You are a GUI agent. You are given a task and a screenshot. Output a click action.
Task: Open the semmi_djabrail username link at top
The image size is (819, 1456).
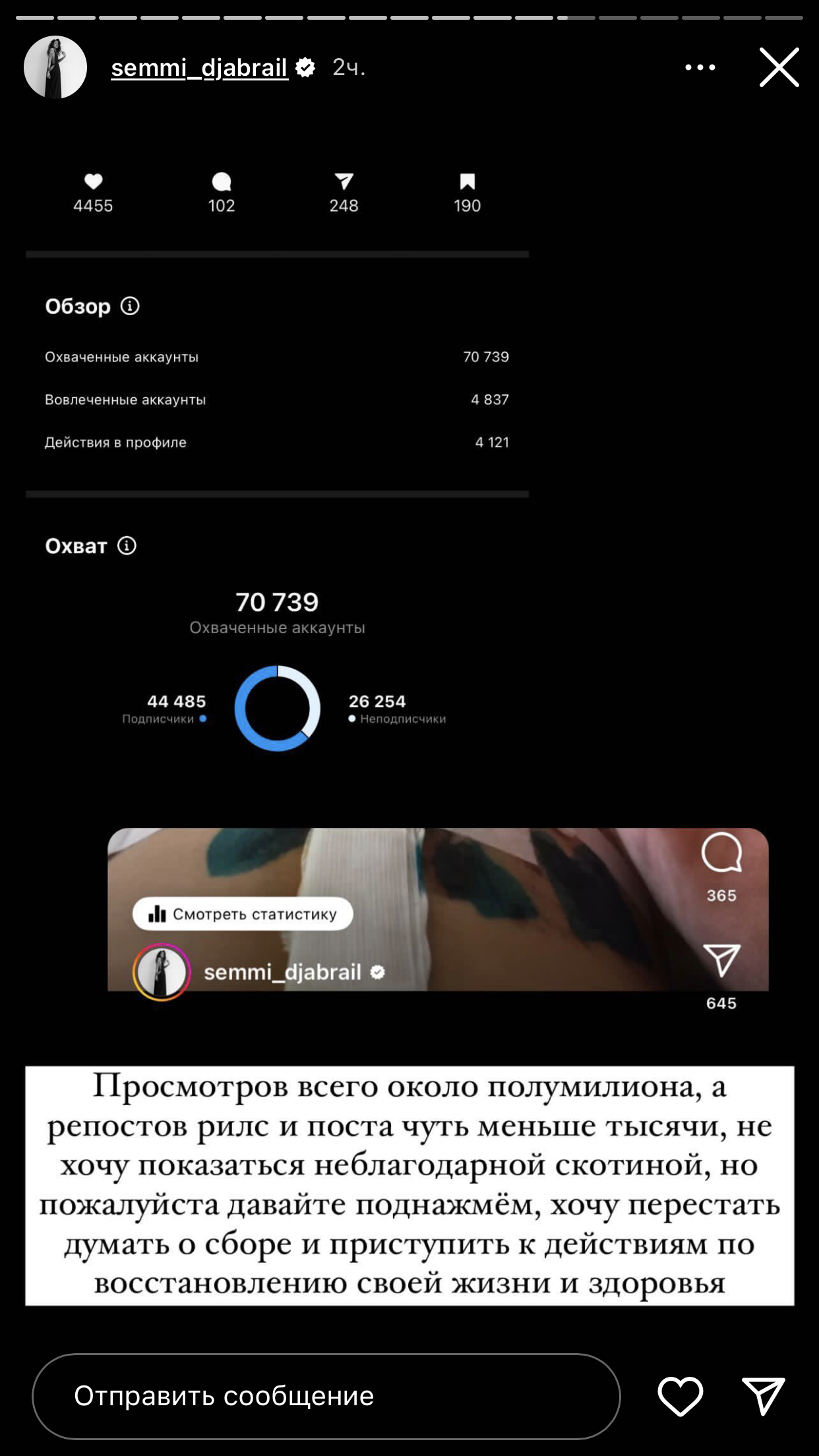pyautogui.click(x=199, y=67)
